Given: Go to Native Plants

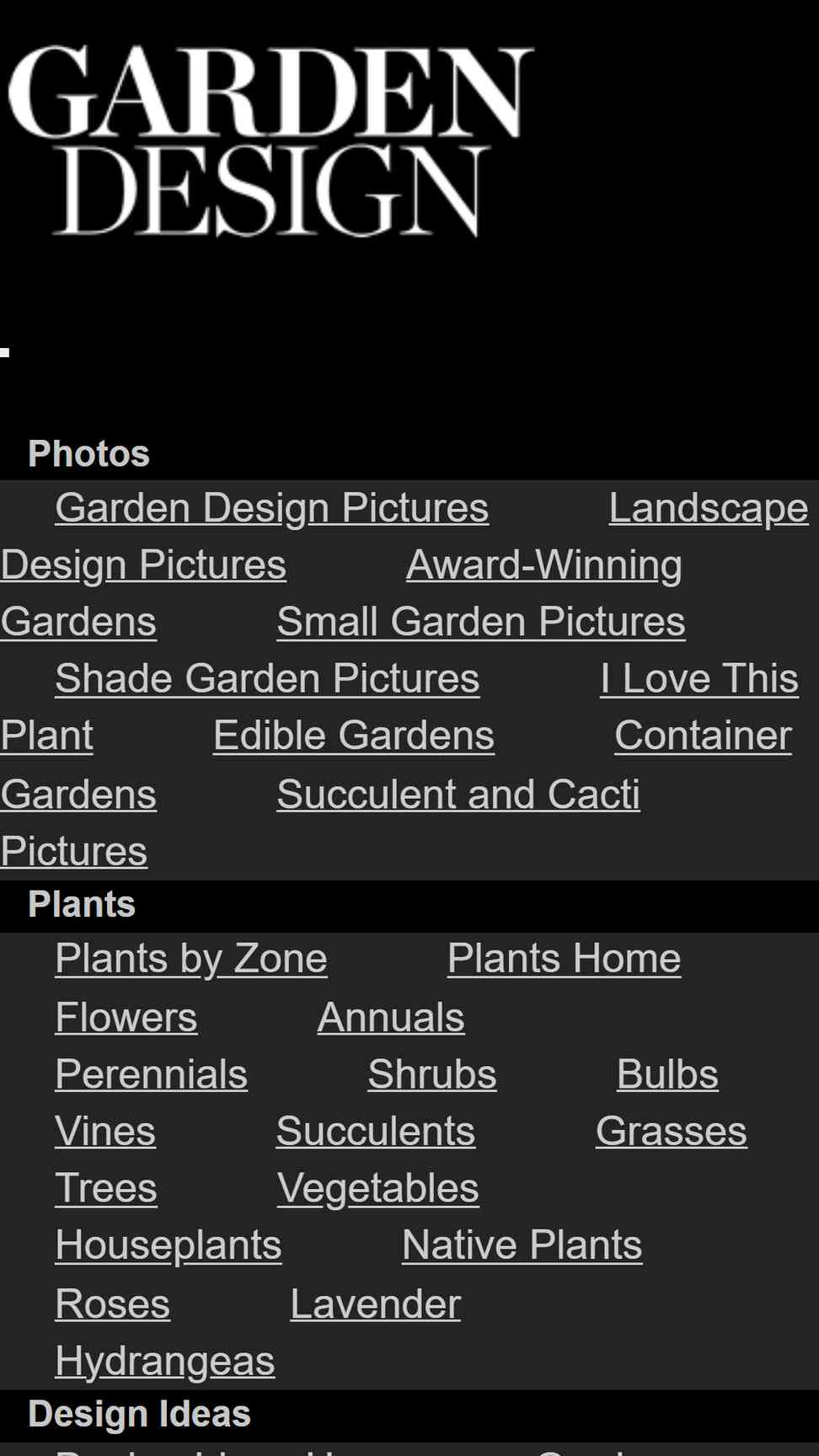Looking at the screenshot, I should tap(522, 1245).
